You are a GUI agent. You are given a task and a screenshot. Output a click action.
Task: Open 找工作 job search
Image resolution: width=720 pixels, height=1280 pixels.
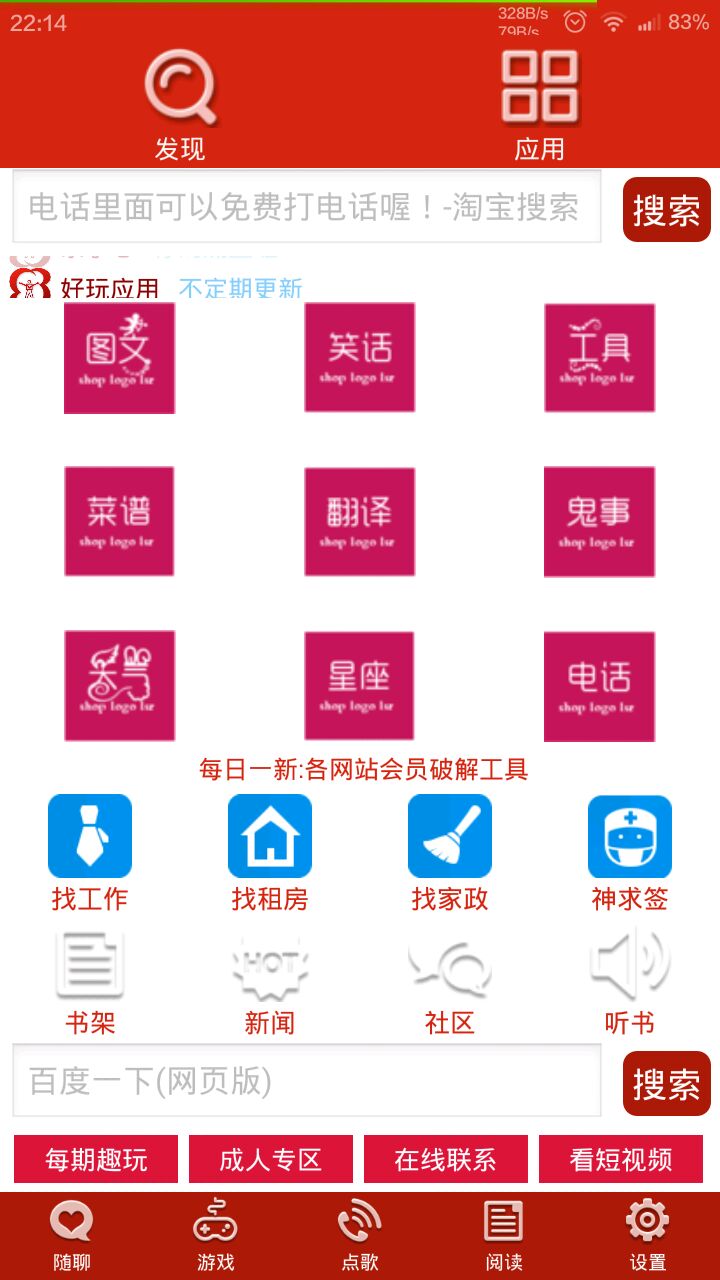point(90,851)
